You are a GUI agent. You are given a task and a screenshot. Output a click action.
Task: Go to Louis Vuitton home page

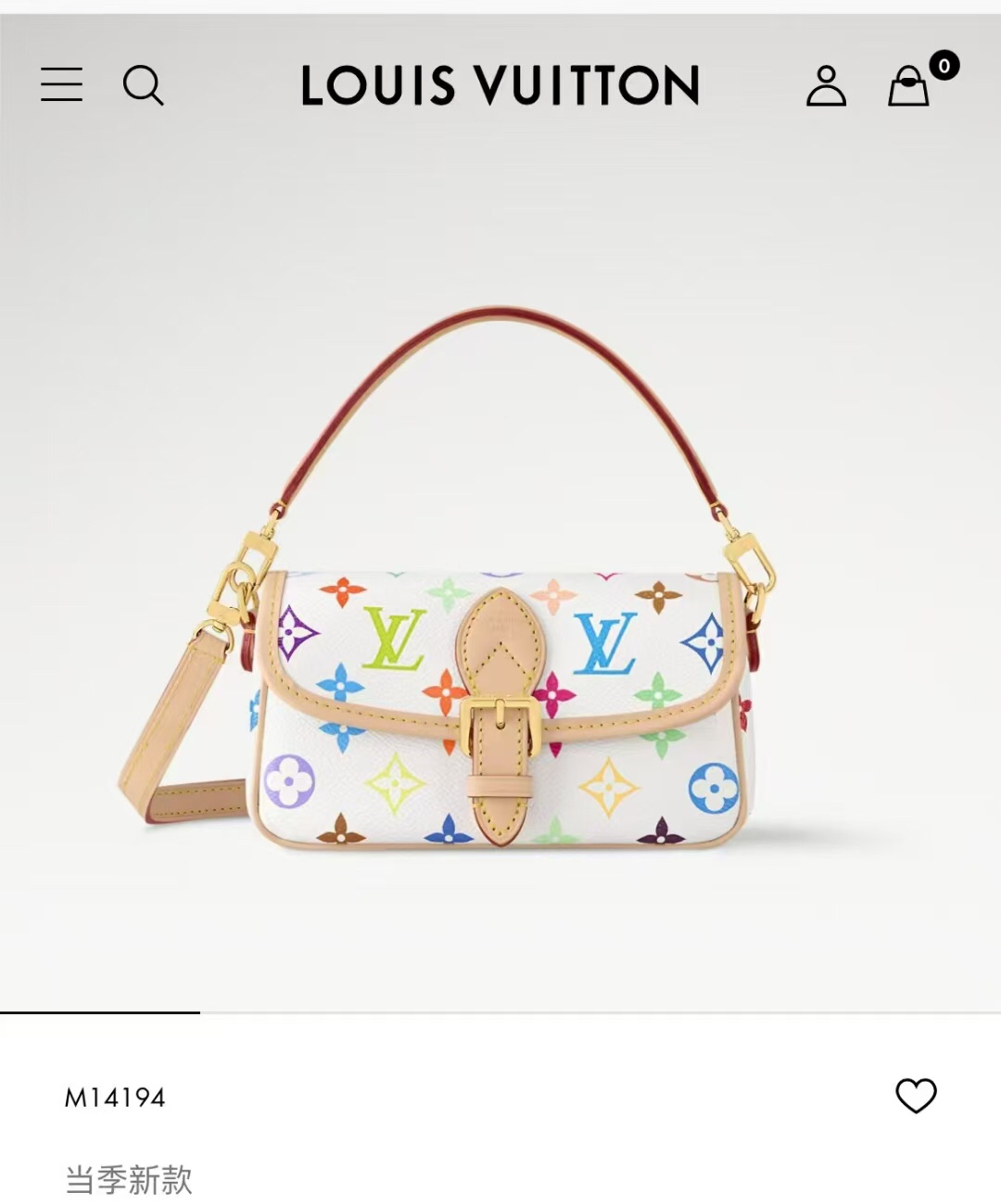pos(500,85)
